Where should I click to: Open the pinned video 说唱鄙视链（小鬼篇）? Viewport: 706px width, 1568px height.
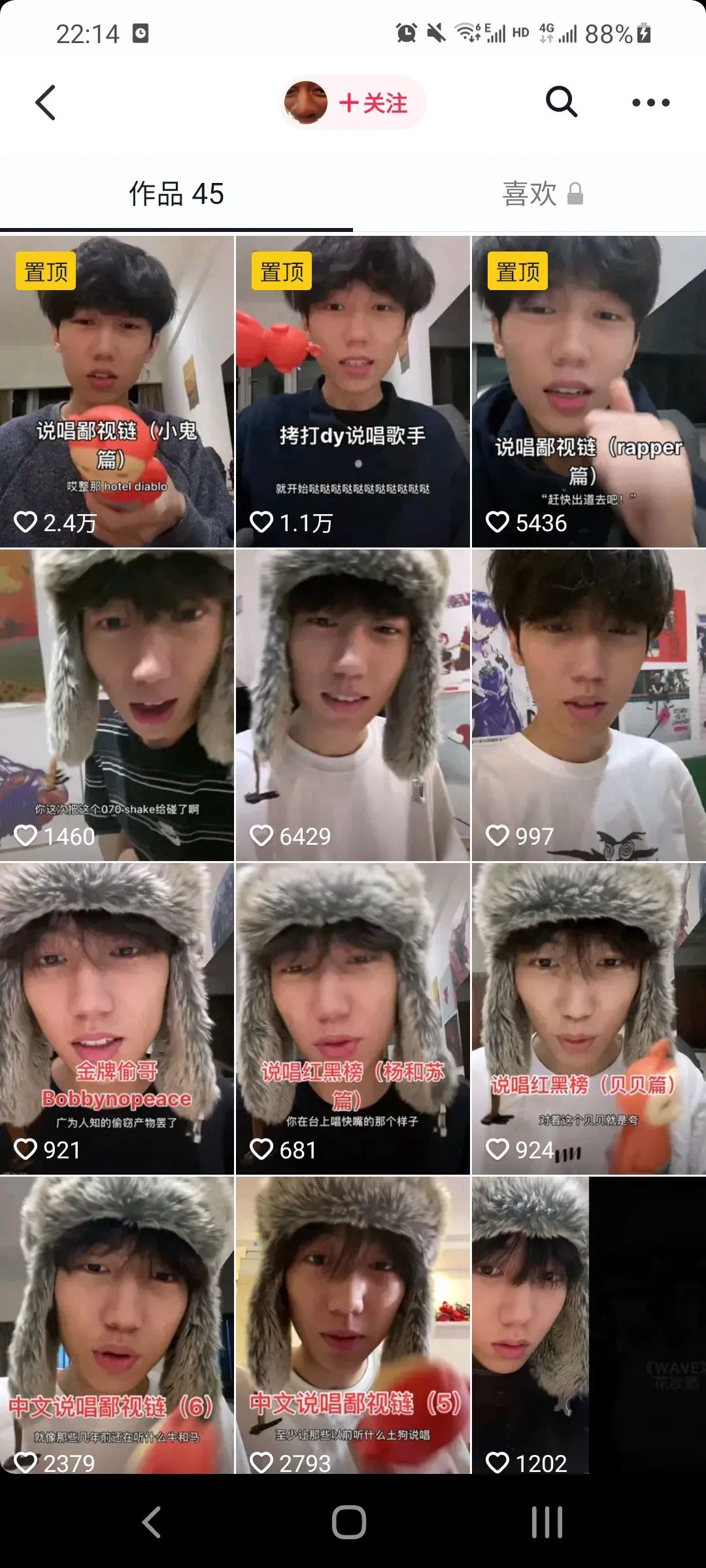(117, 391)
